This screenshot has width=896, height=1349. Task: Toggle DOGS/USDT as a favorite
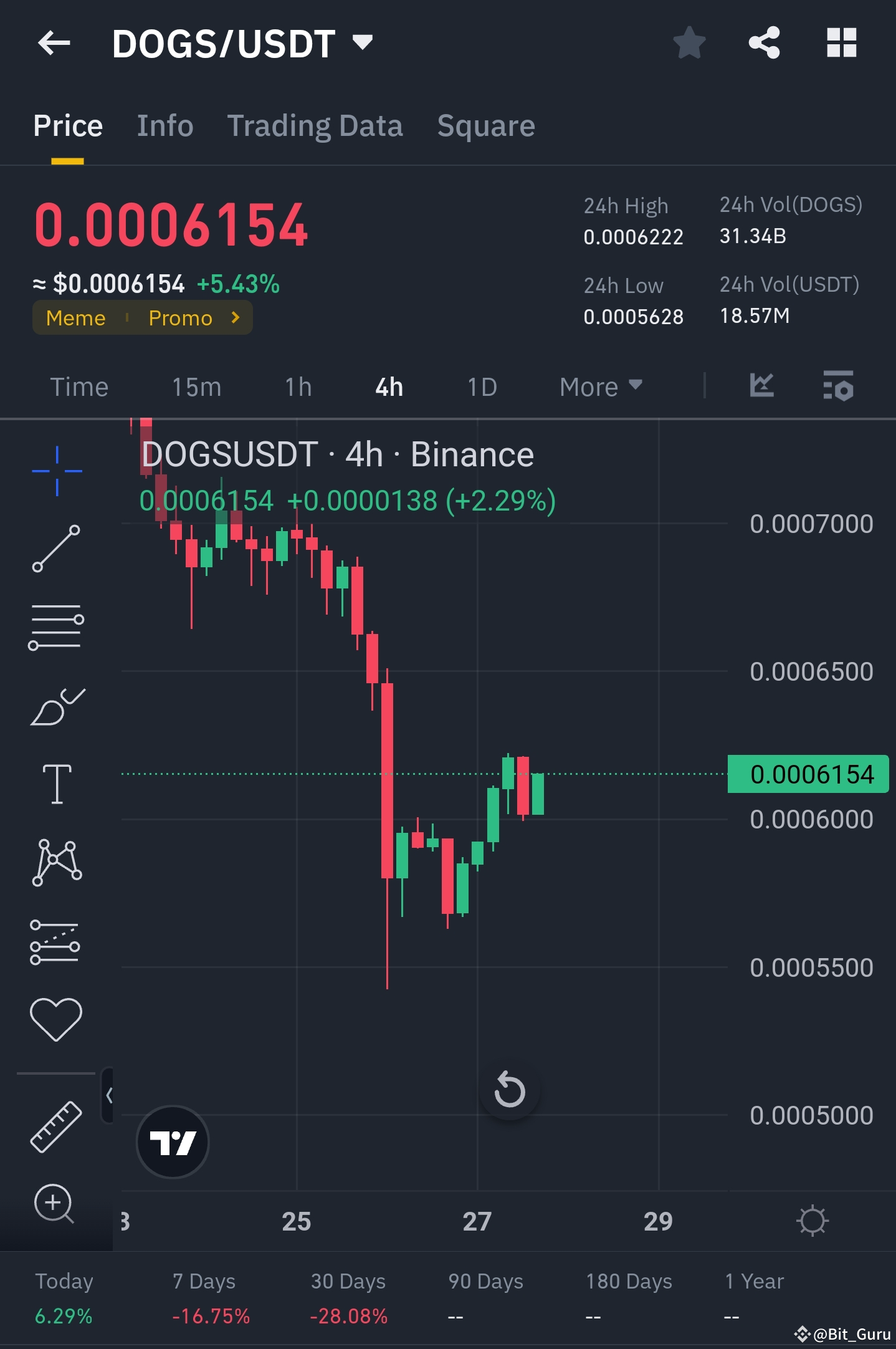(x=689, y=44)
